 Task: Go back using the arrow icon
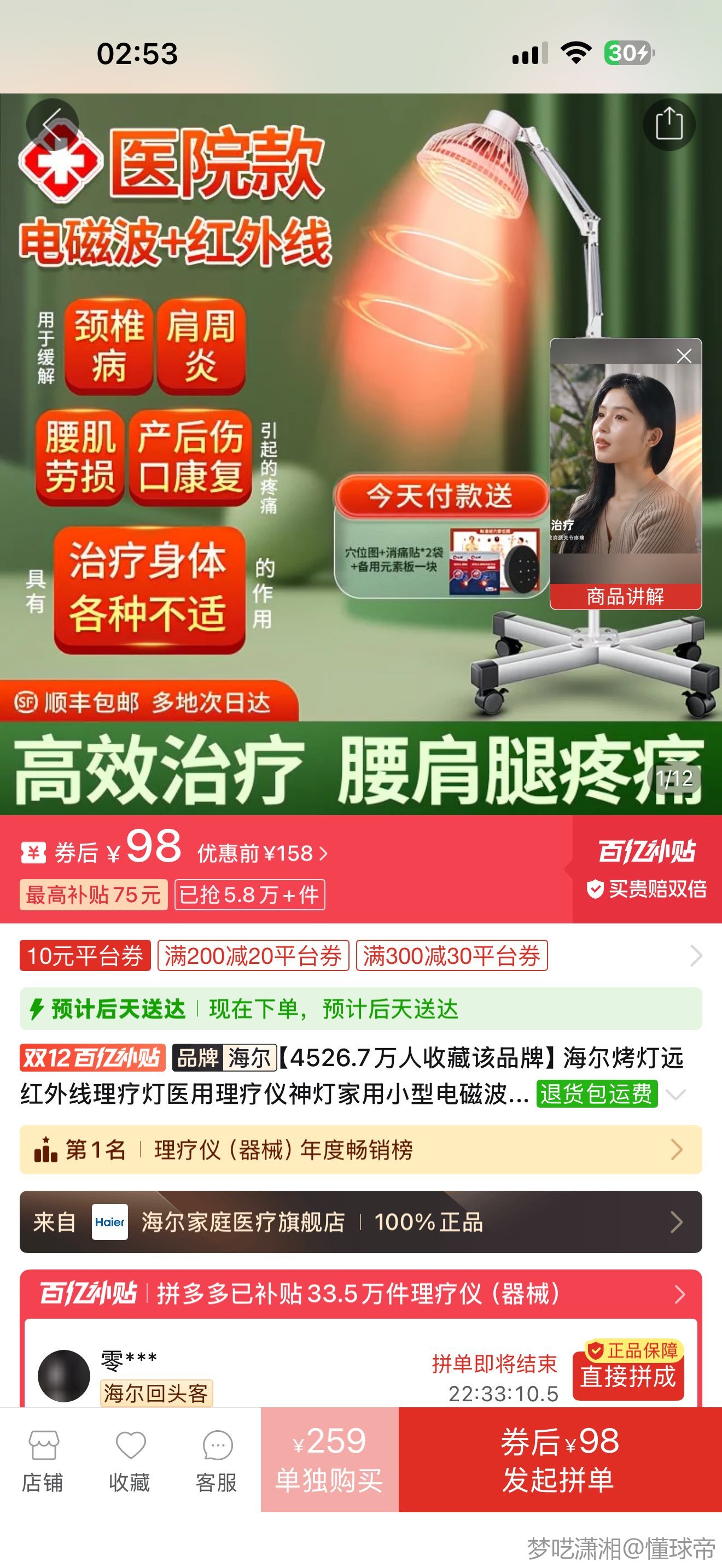(x=53, y=124)
